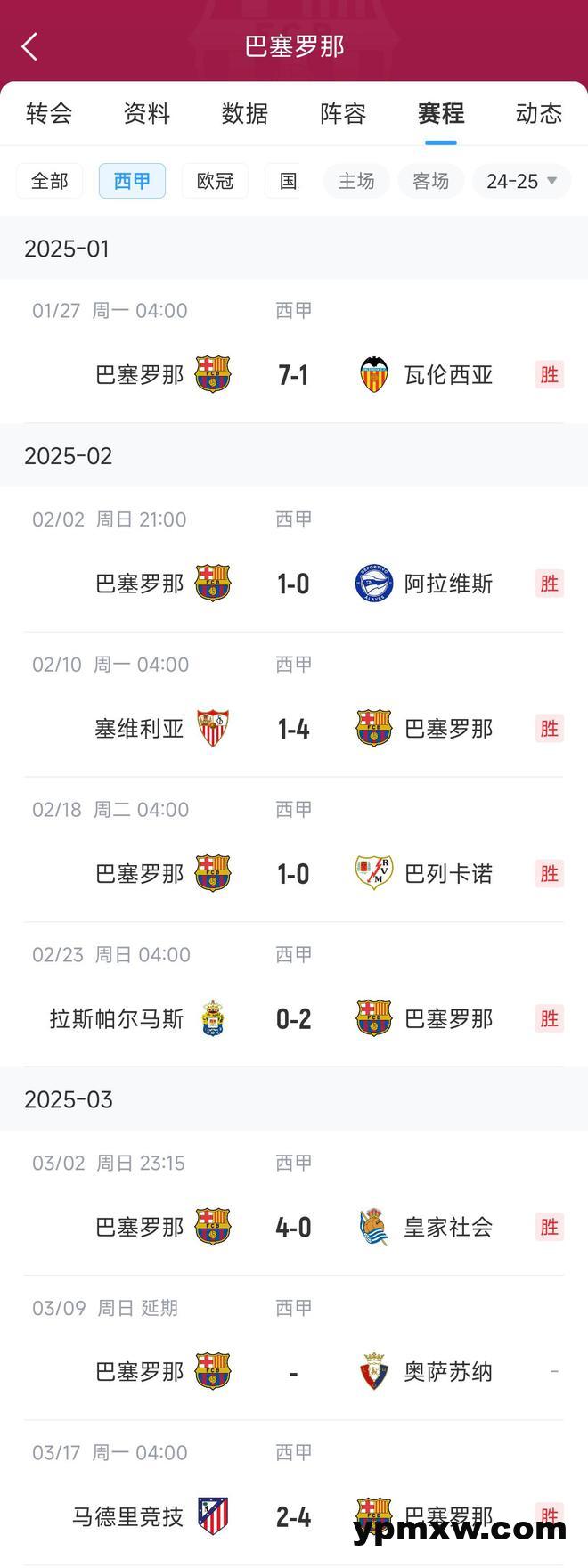Open the 巴塞罗那 4-0 皇家社会 match

[293, 1228]
